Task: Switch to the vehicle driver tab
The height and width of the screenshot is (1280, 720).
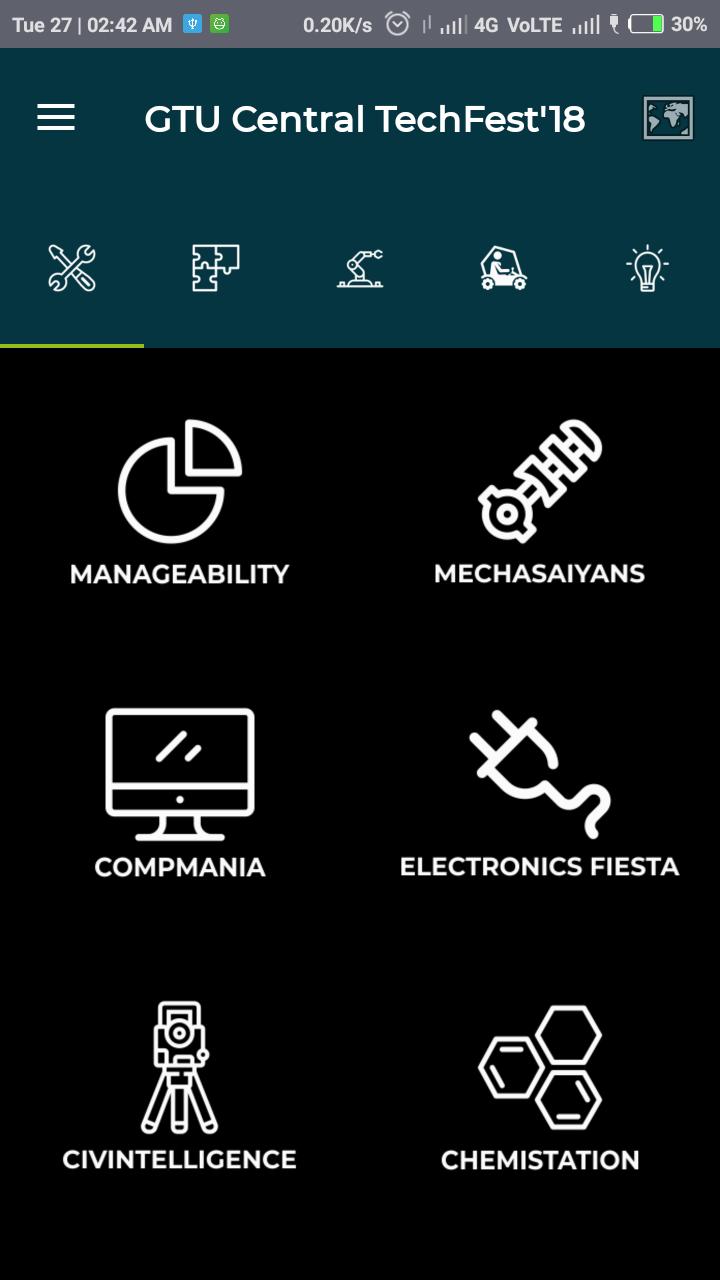Action: click(503, 268)
